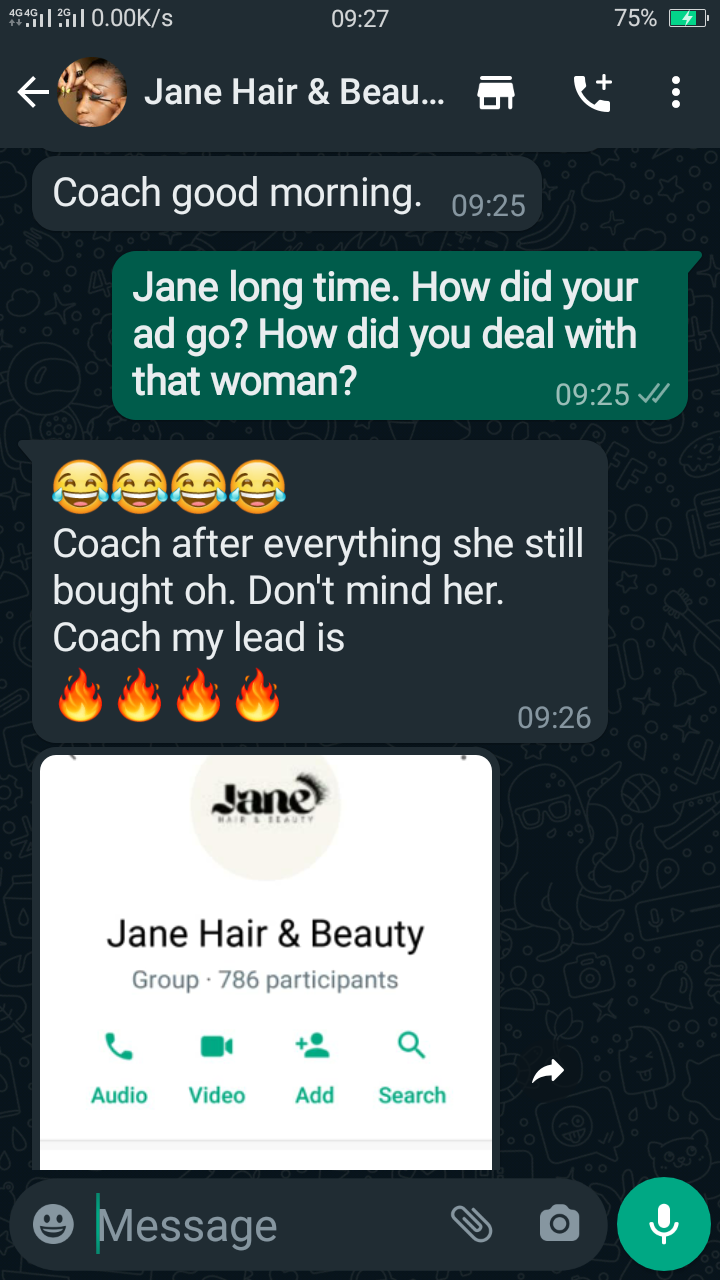Attach a file with the paperclip

471,1223
